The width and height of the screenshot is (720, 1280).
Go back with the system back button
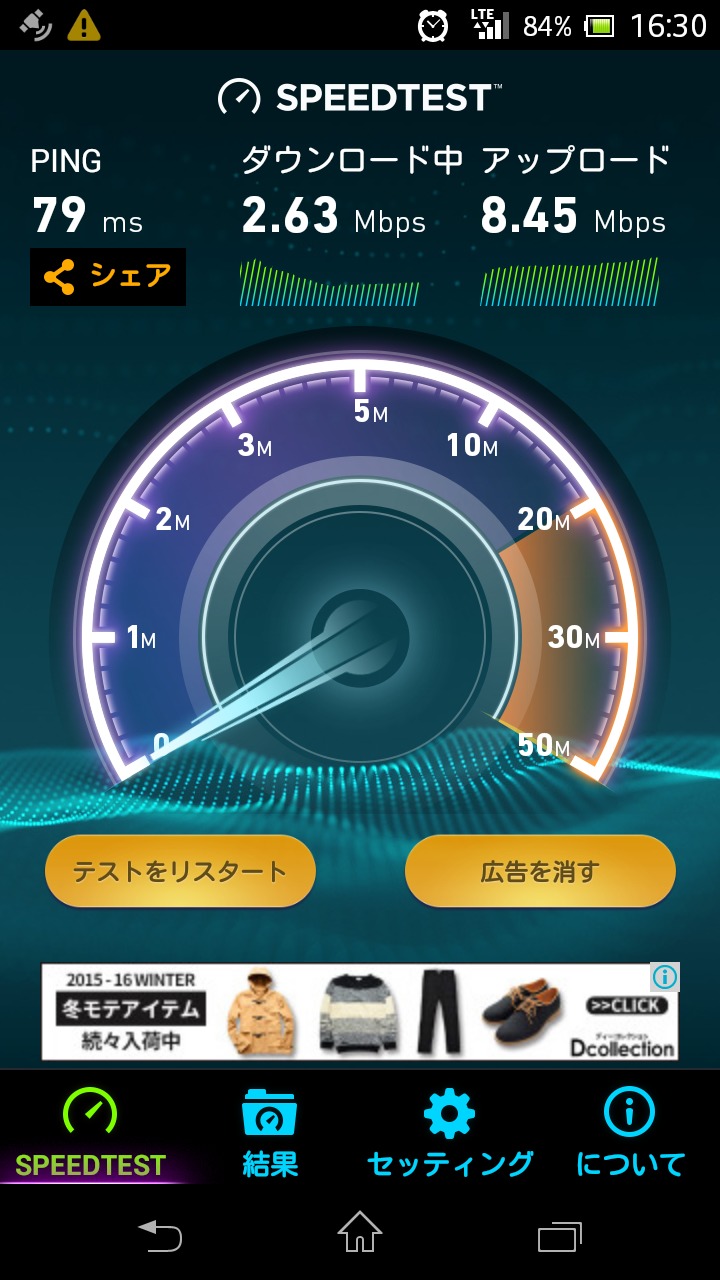tap(160, 1236)
